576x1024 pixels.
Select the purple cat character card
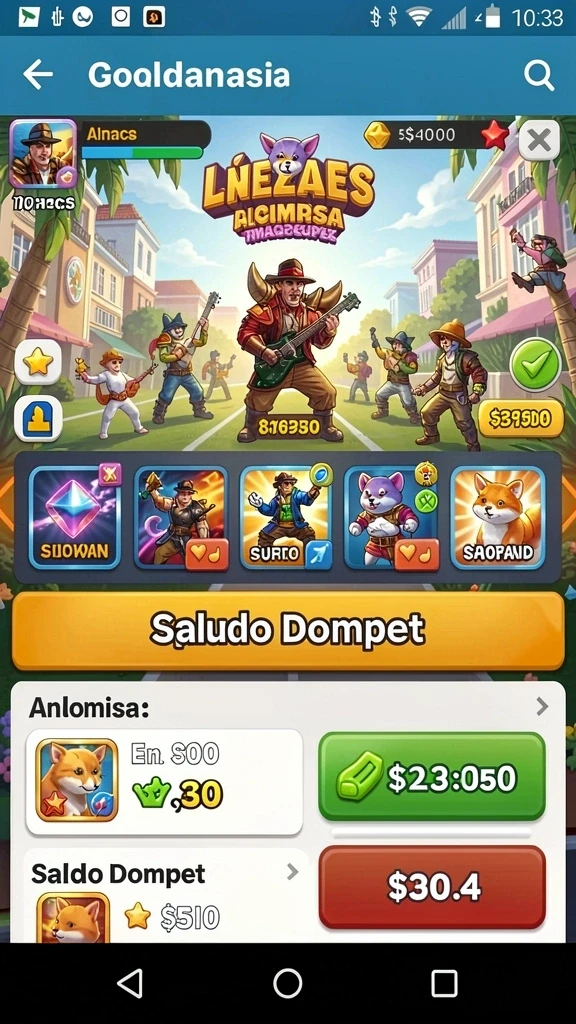[391, 517]
